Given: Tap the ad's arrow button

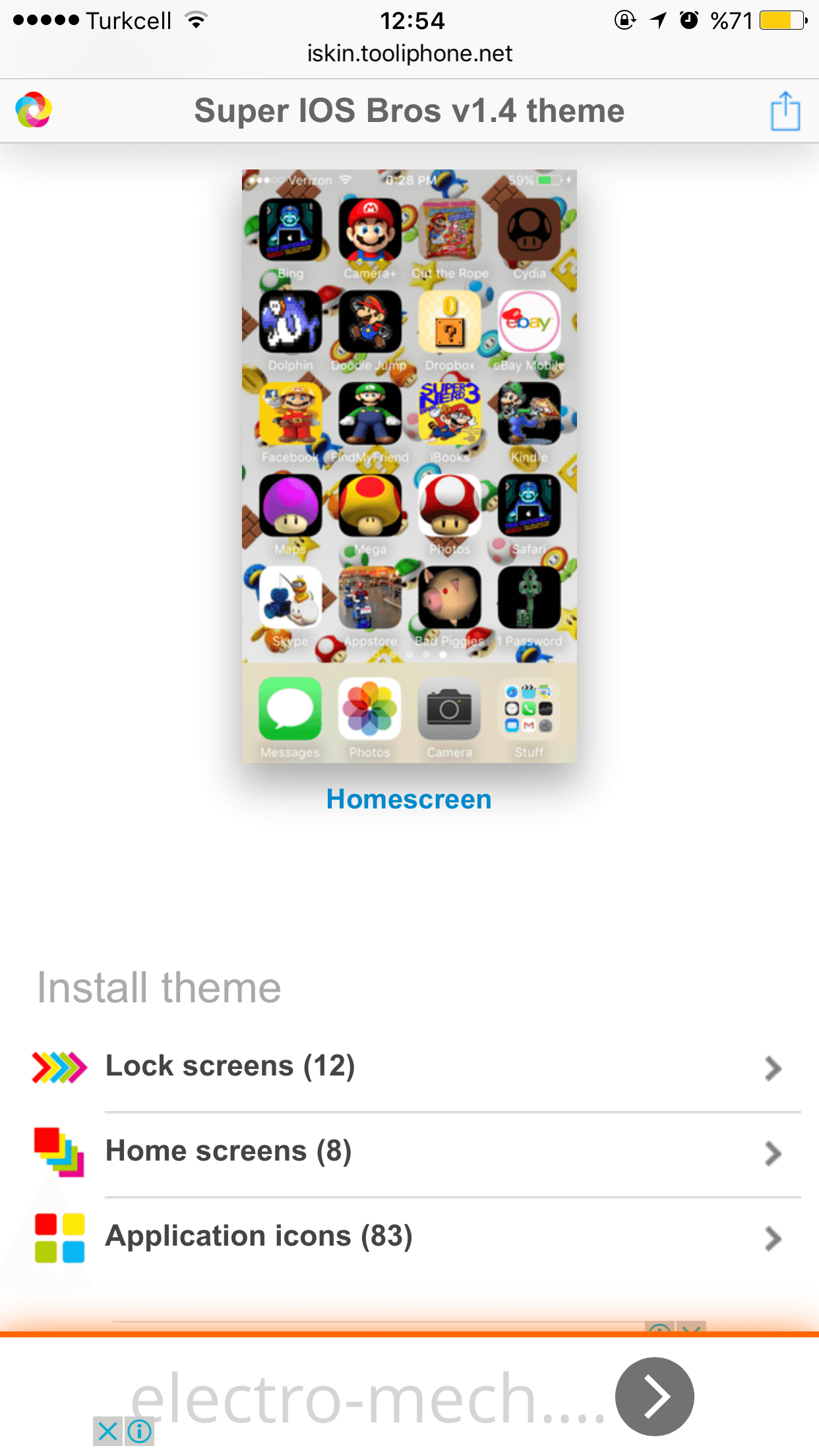Looking at the screenshot, I should [x=654, y=1396].
